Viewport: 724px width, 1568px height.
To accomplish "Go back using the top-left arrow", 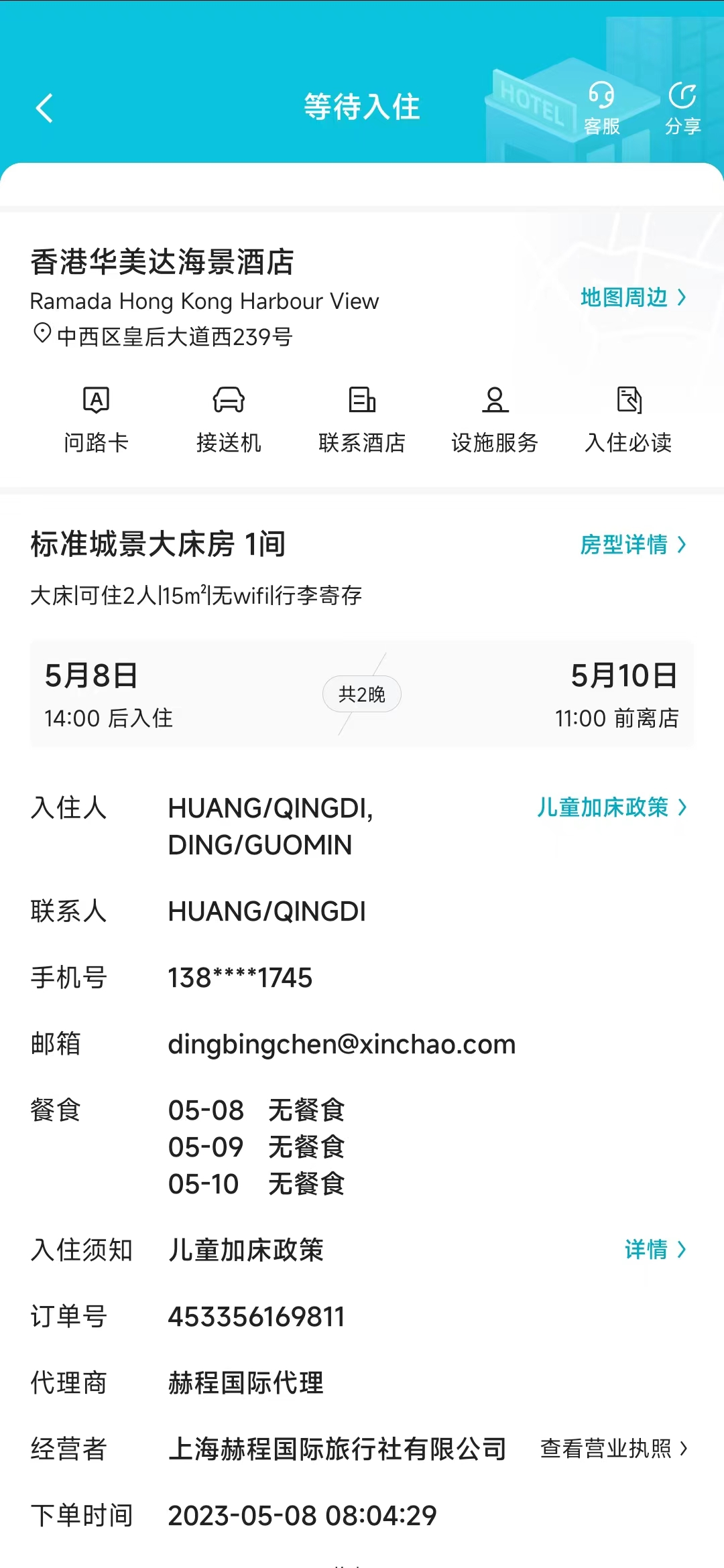I will pos(44,108).
